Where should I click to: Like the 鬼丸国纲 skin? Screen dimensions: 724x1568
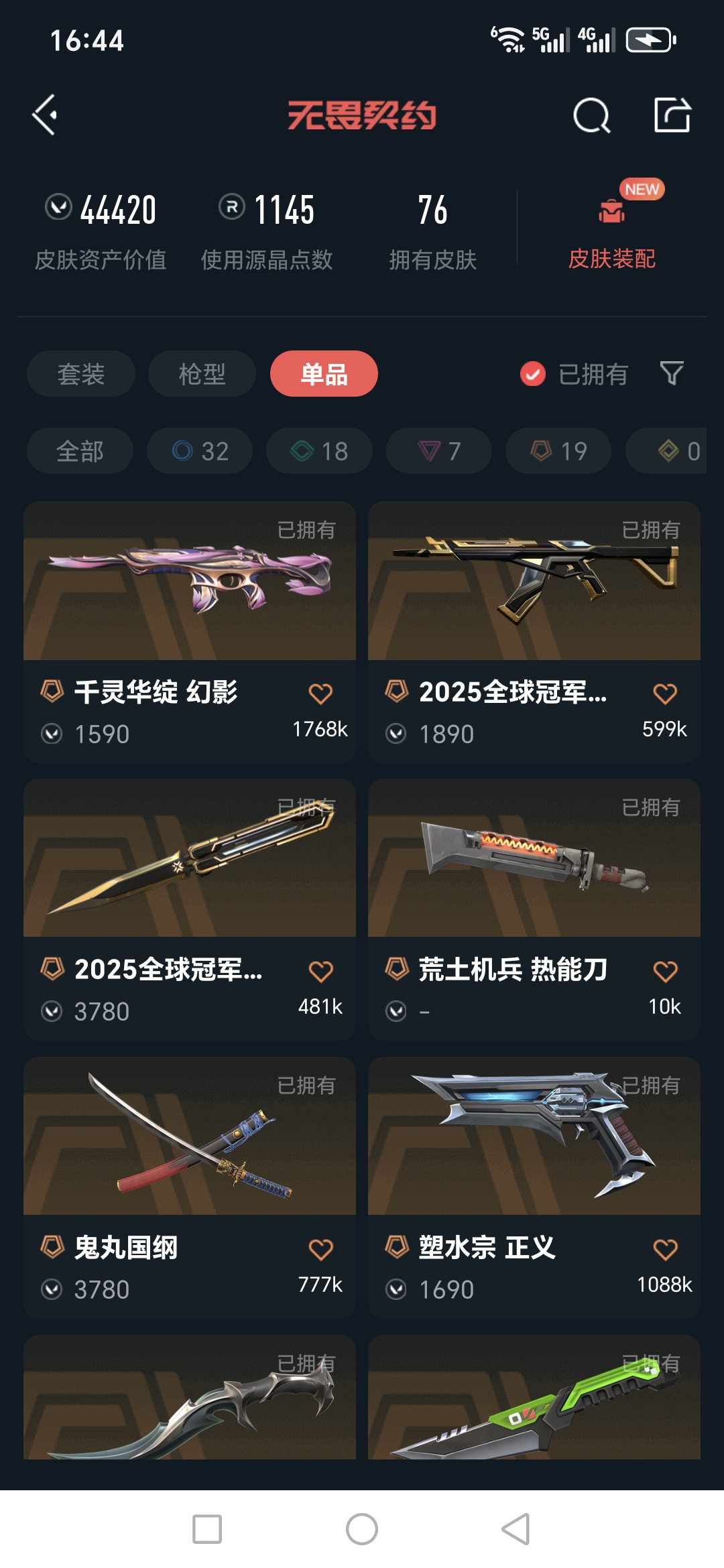point(320,1249)
